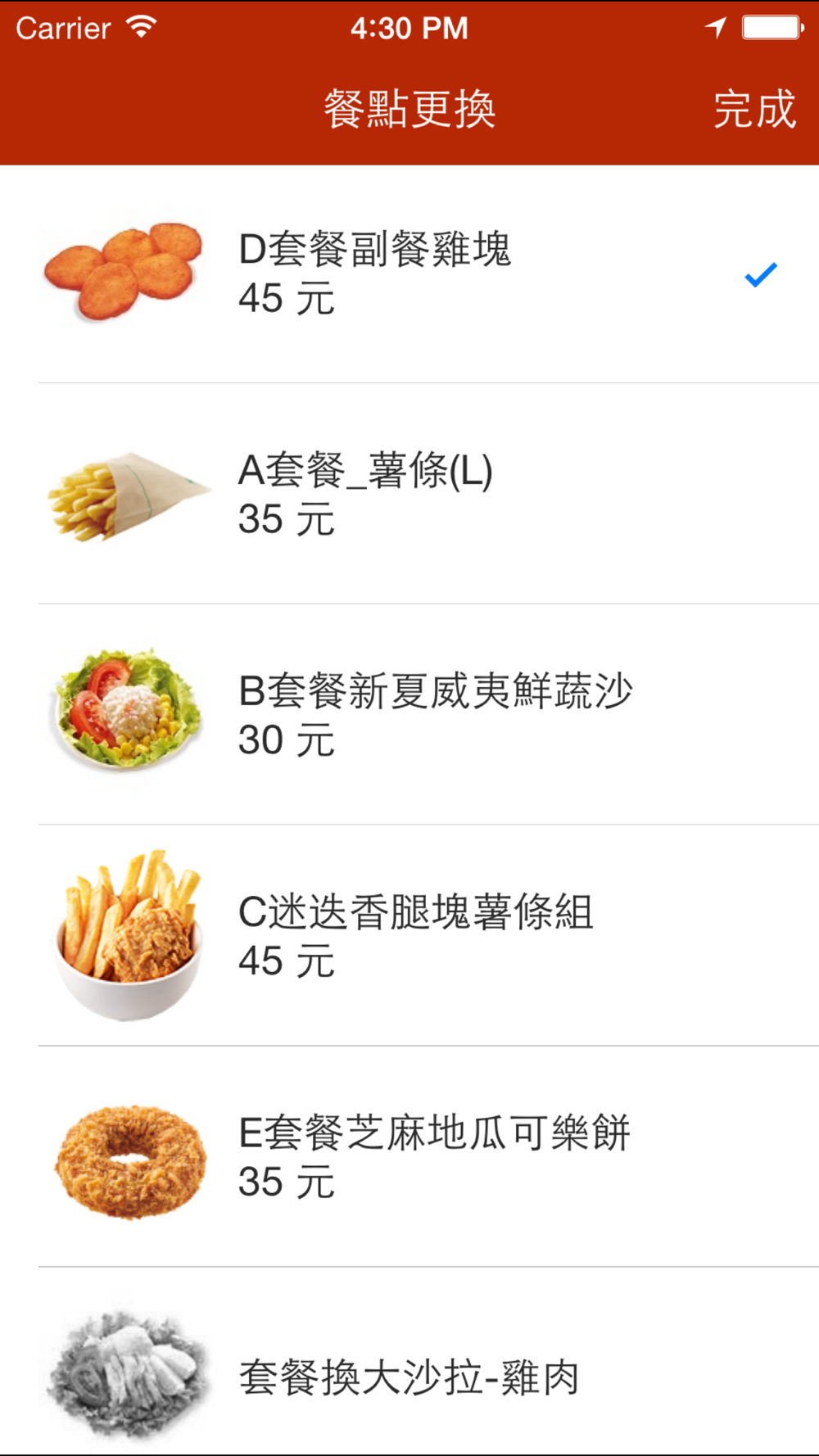Select C迷迭香腿塊薯條組 item
The image size is (819, 1456).
(x=409, y=936)
